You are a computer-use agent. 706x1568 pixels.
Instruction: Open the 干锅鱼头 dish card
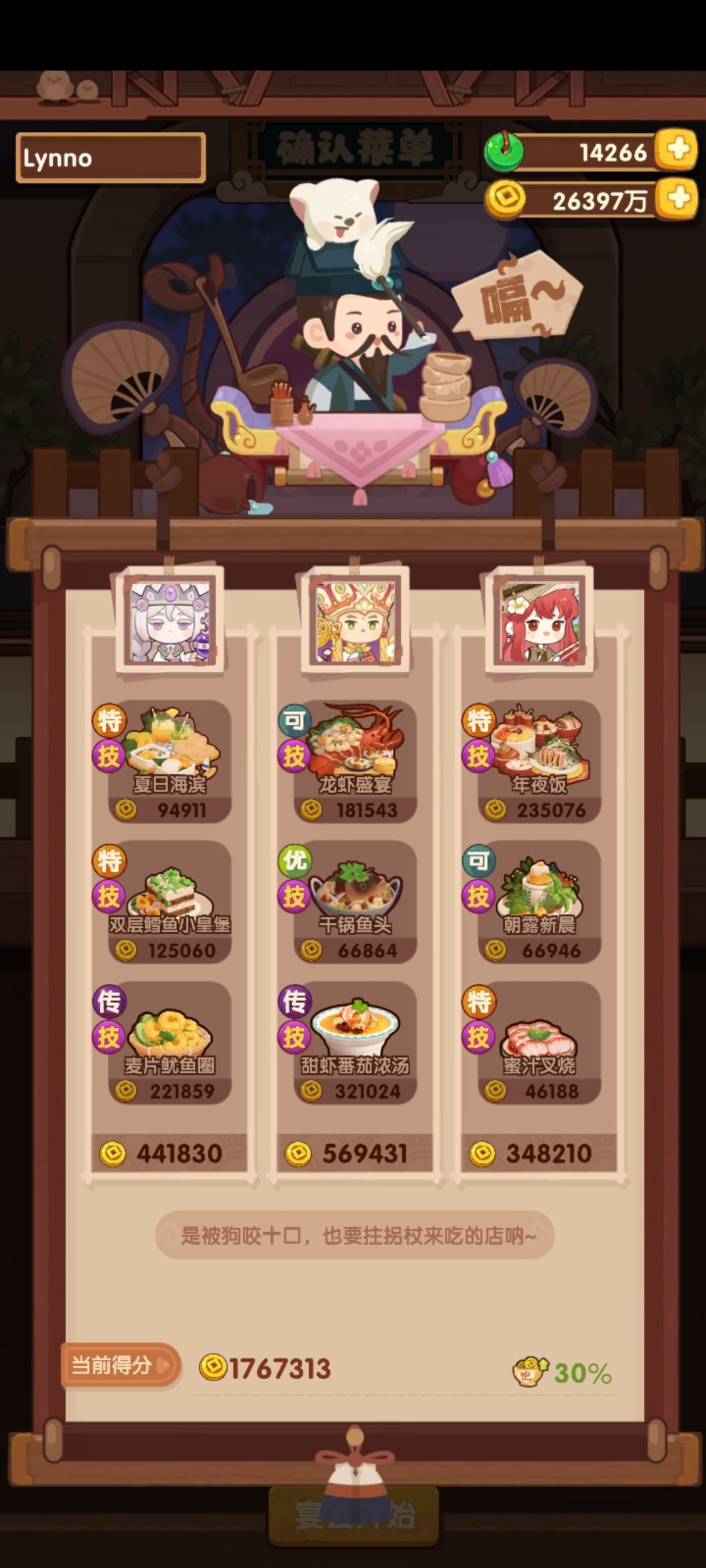pos(355,902)
